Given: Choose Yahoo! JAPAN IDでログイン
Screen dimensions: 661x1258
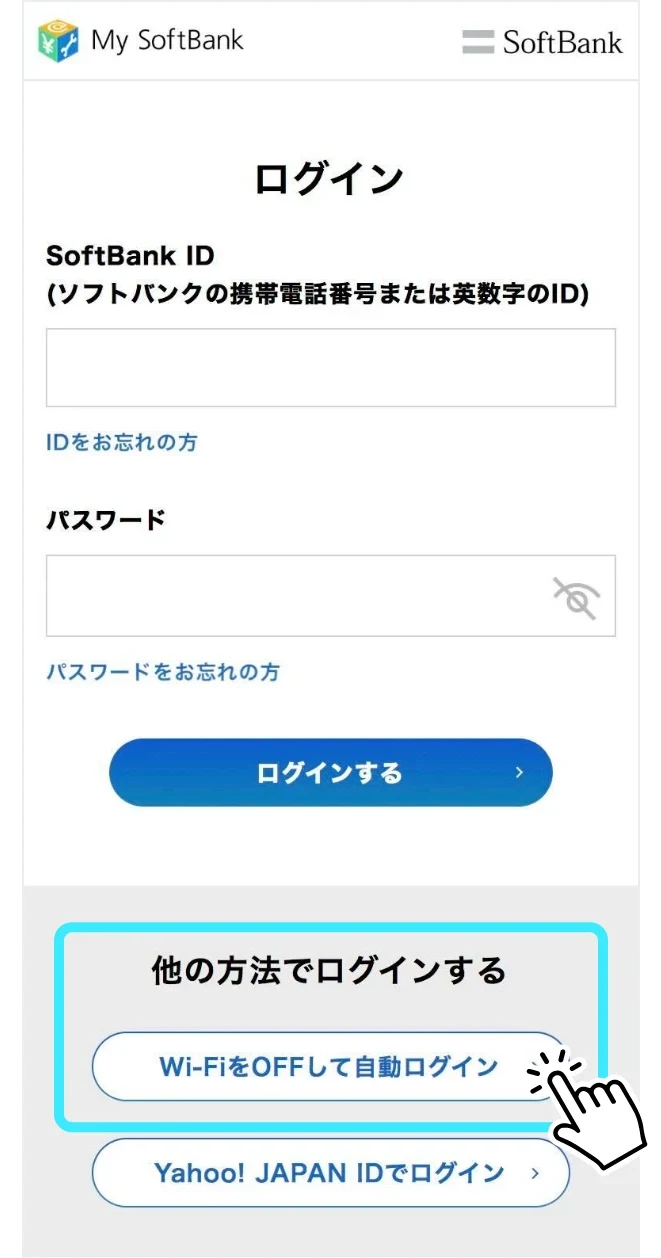Looking at the screenshot, I should 330,1172.
